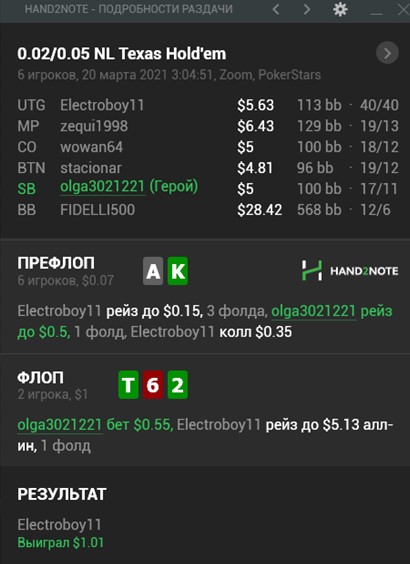This screenshot has width=410, height=564.
Task: Open the settings gear
Action: [340, 9]
